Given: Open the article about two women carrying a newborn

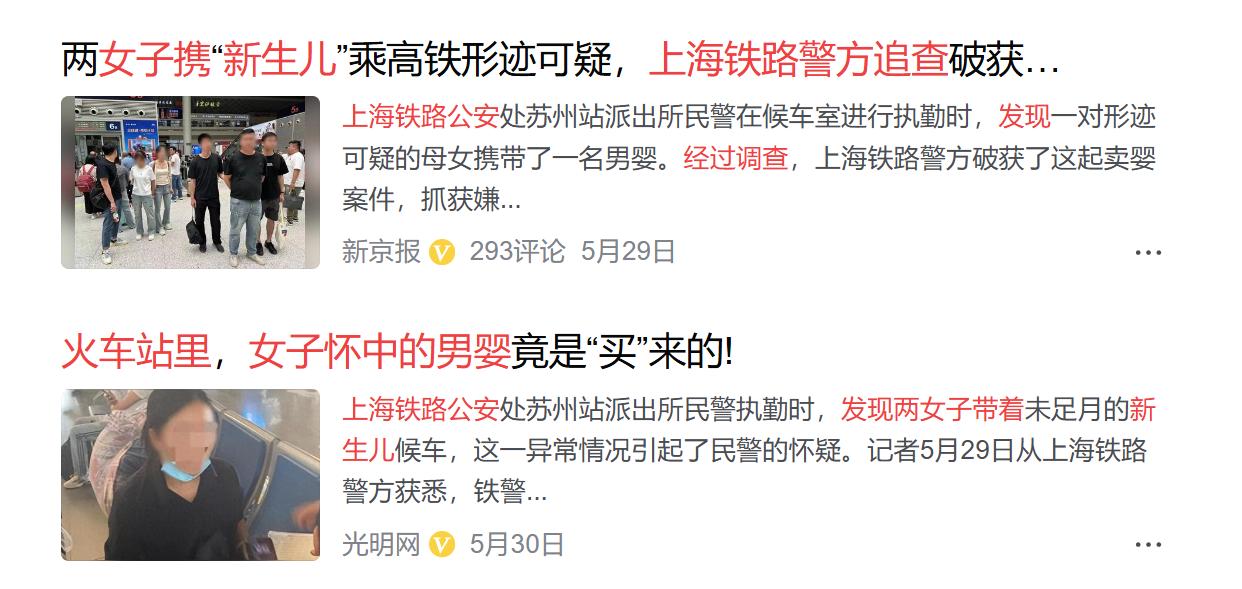Looking at the screenshot, I should (x=560, y=61).
